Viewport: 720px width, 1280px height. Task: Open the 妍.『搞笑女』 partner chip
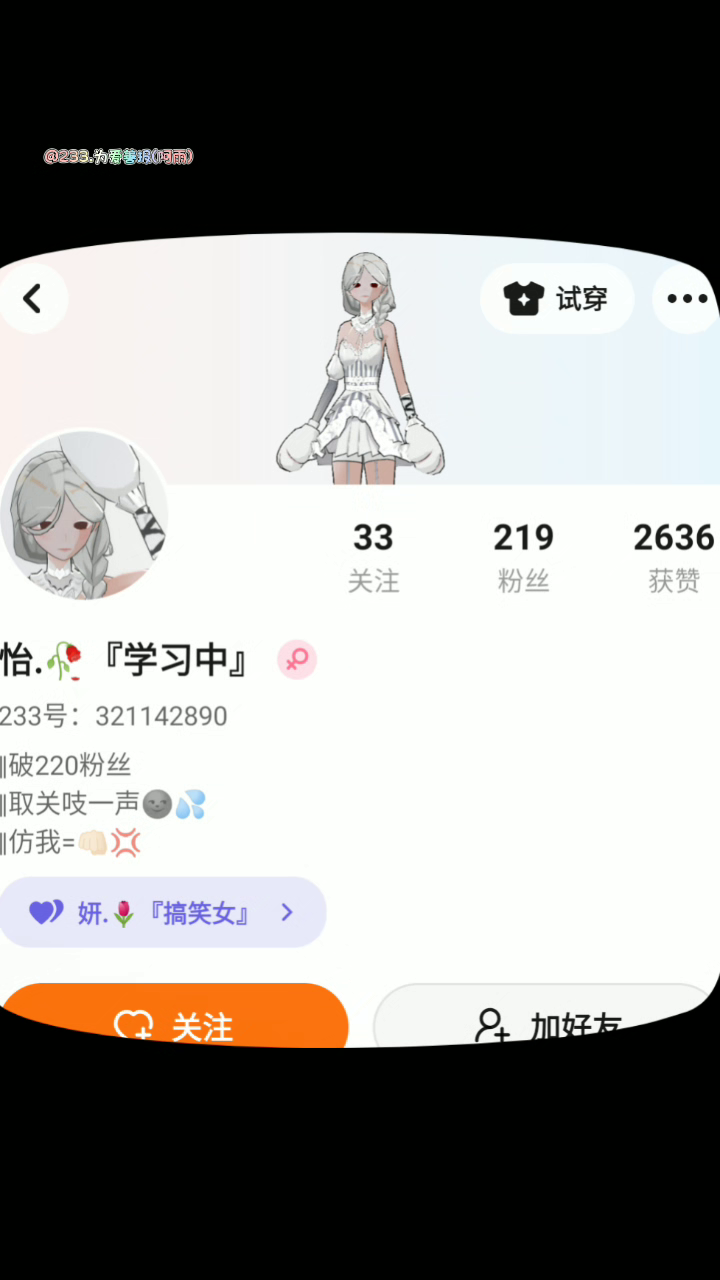(163, 912)
